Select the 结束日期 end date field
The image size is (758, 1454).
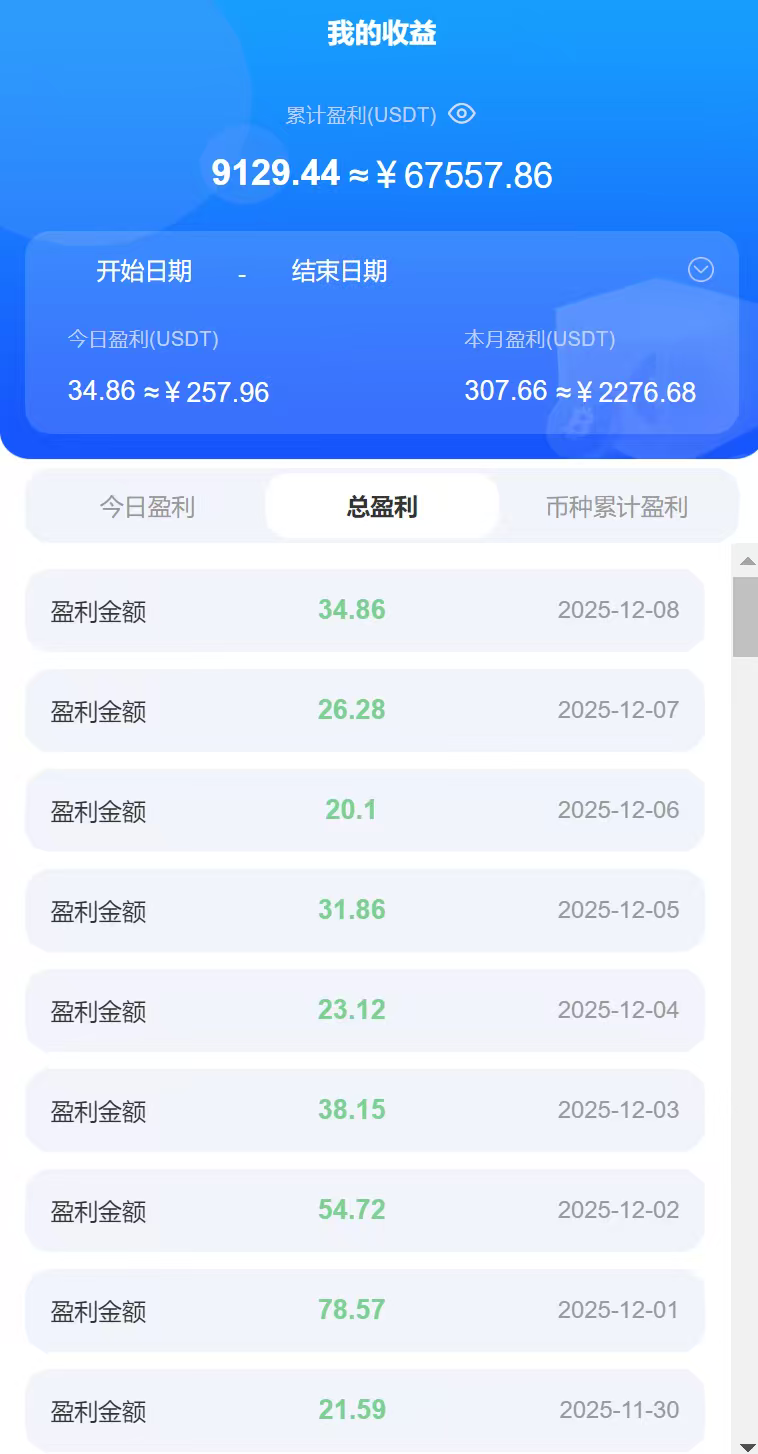339,271
